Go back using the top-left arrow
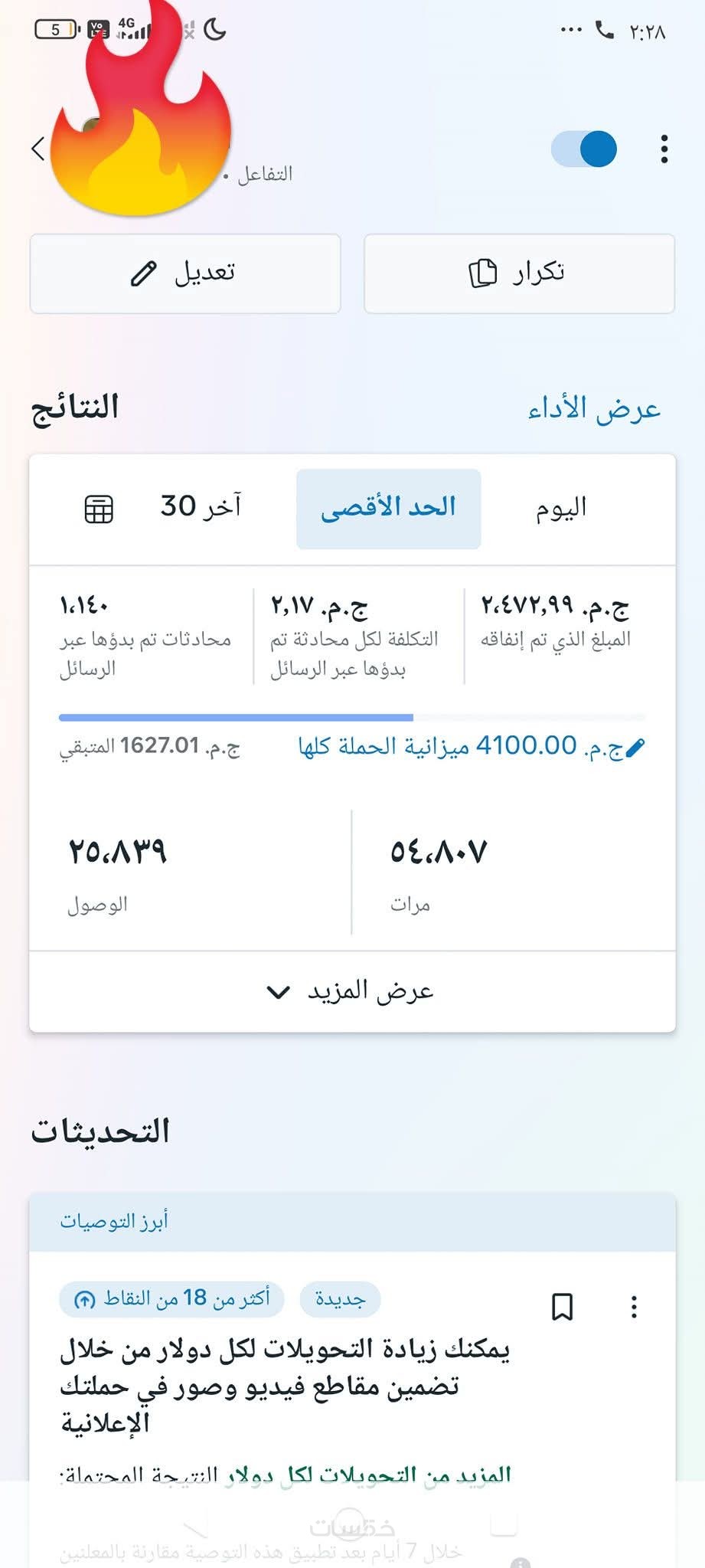This screenshot has width=705, height=1568. point(38,149)
